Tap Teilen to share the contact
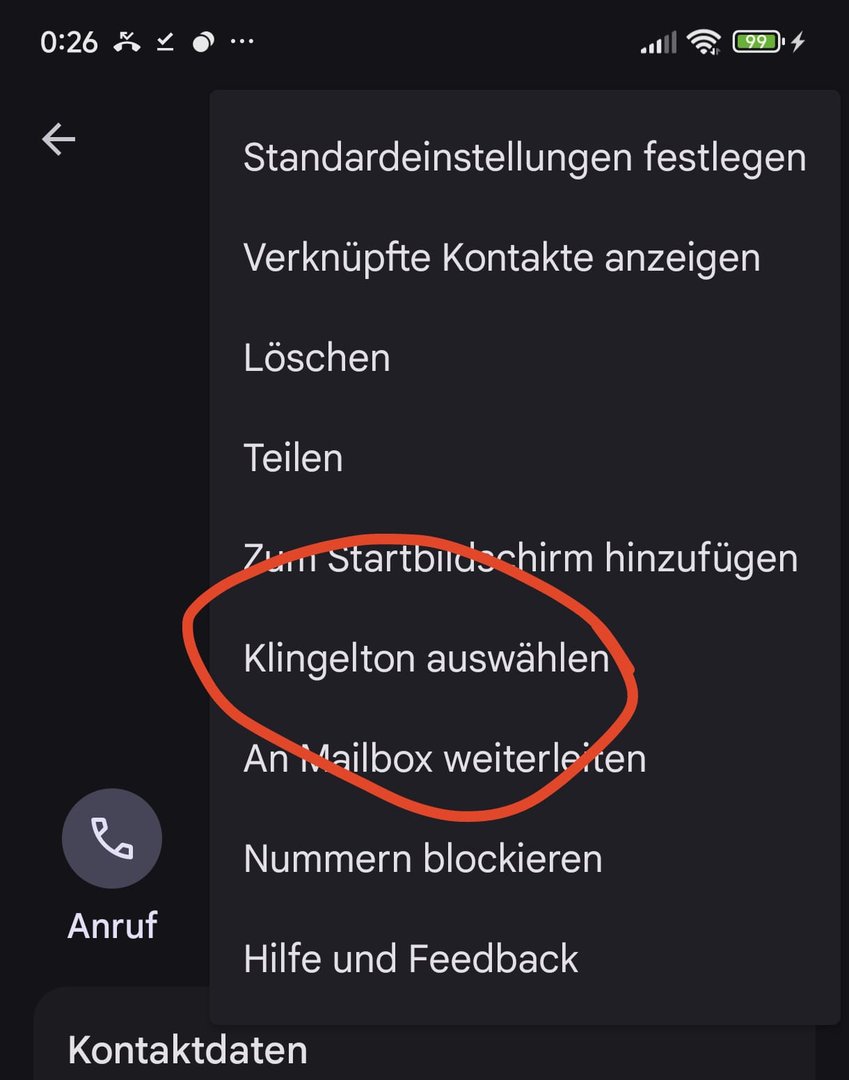849x1080 pixels. [293, 458]
